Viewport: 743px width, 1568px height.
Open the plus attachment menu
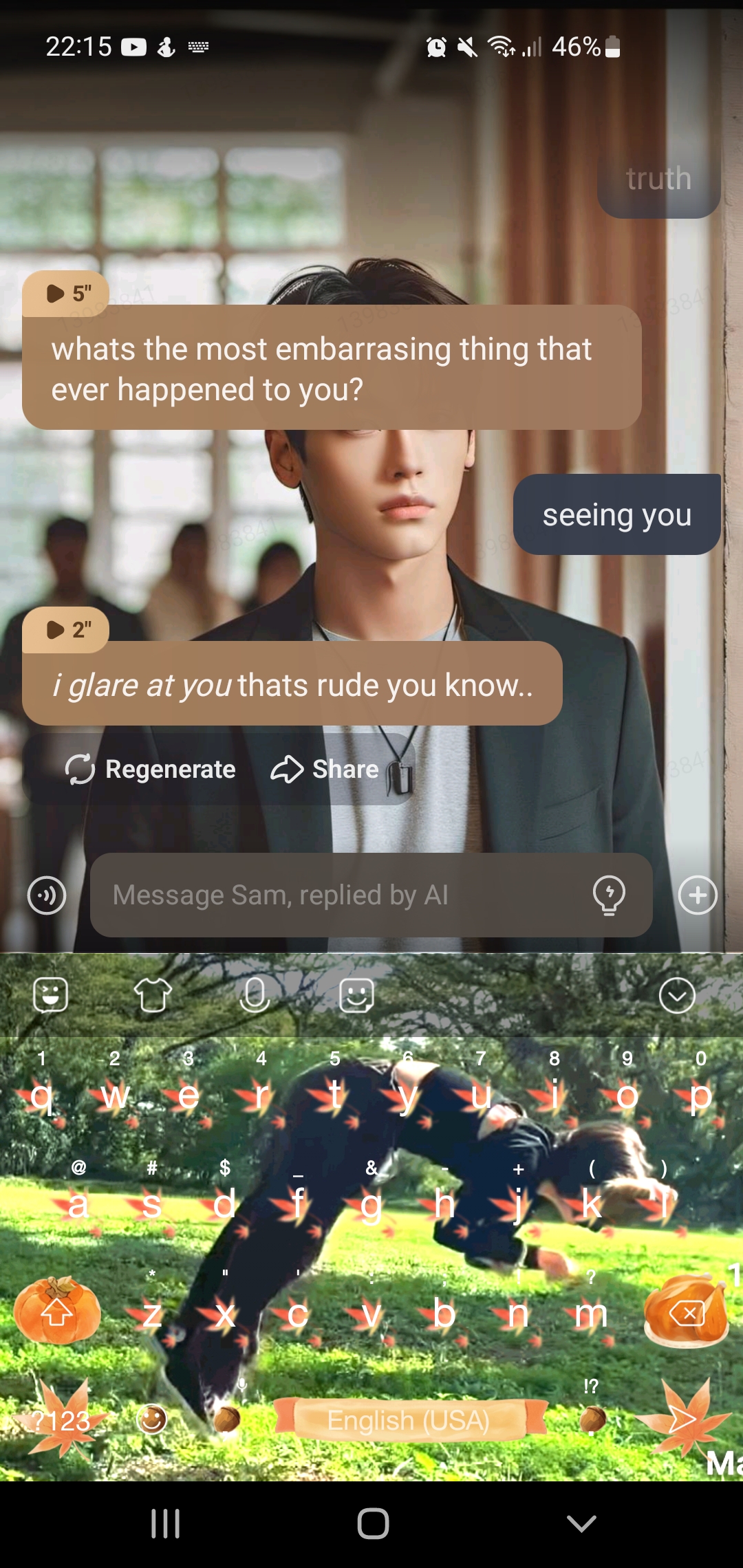(x=698, y=895)
